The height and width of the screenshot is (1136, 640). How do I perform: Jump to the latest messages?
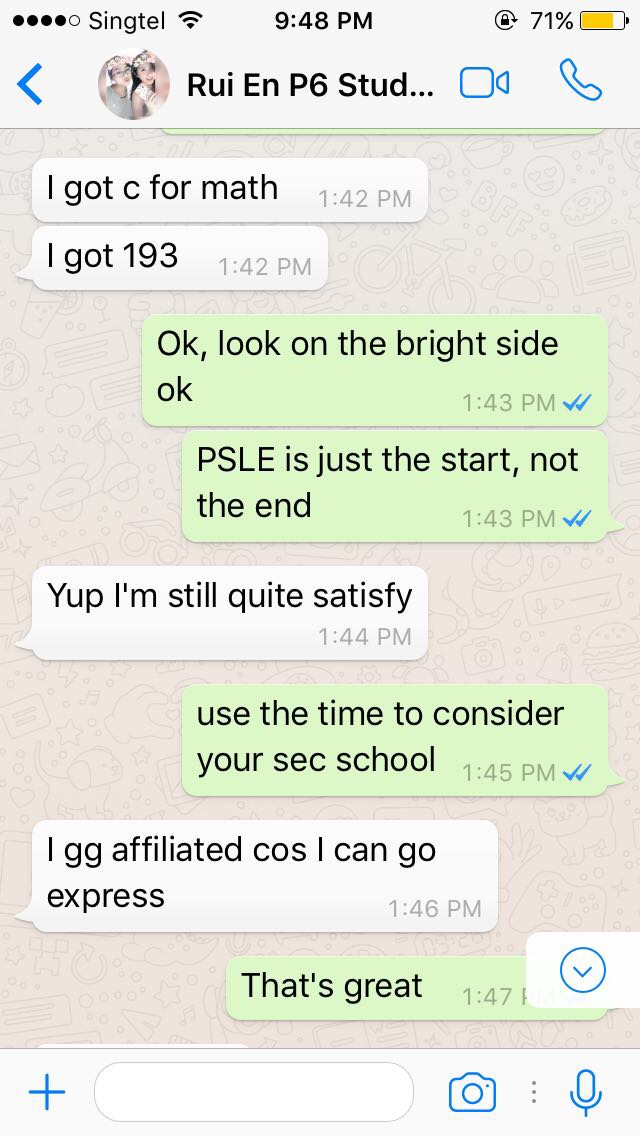coord(583,969)
